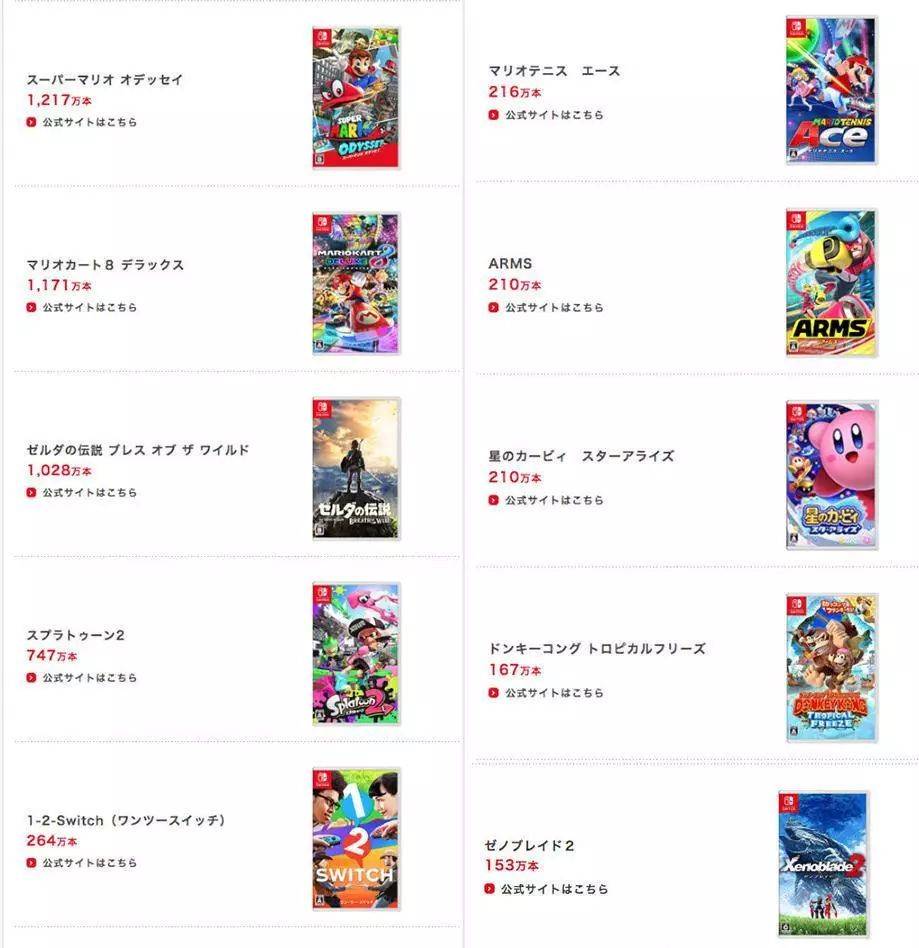Open official site link for ARMS
919x948 pixels.
552,307
